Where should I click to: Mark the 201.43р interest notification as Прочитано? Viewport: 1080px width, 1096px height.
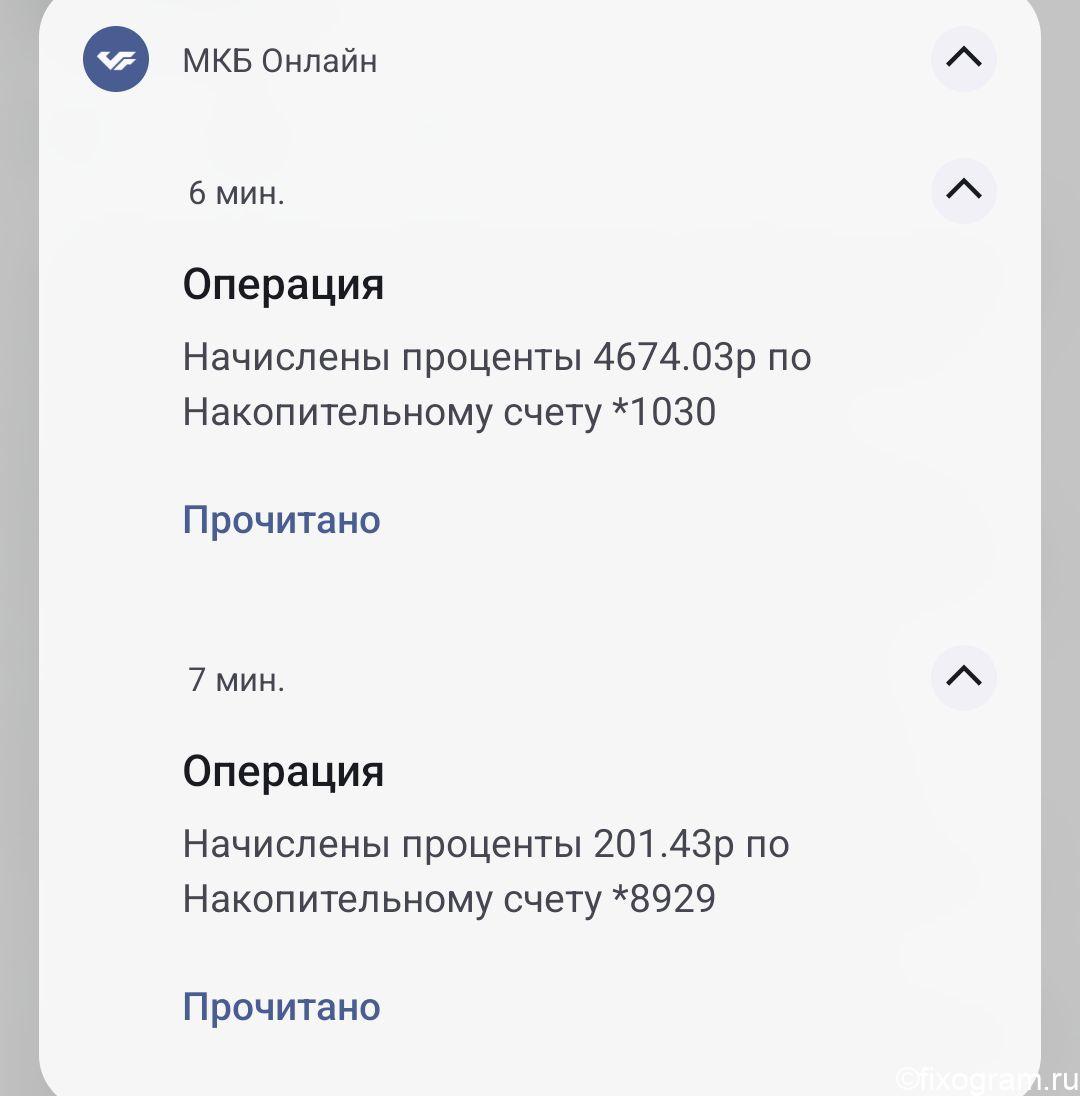pyautogui.click(x=282, y=1007)
